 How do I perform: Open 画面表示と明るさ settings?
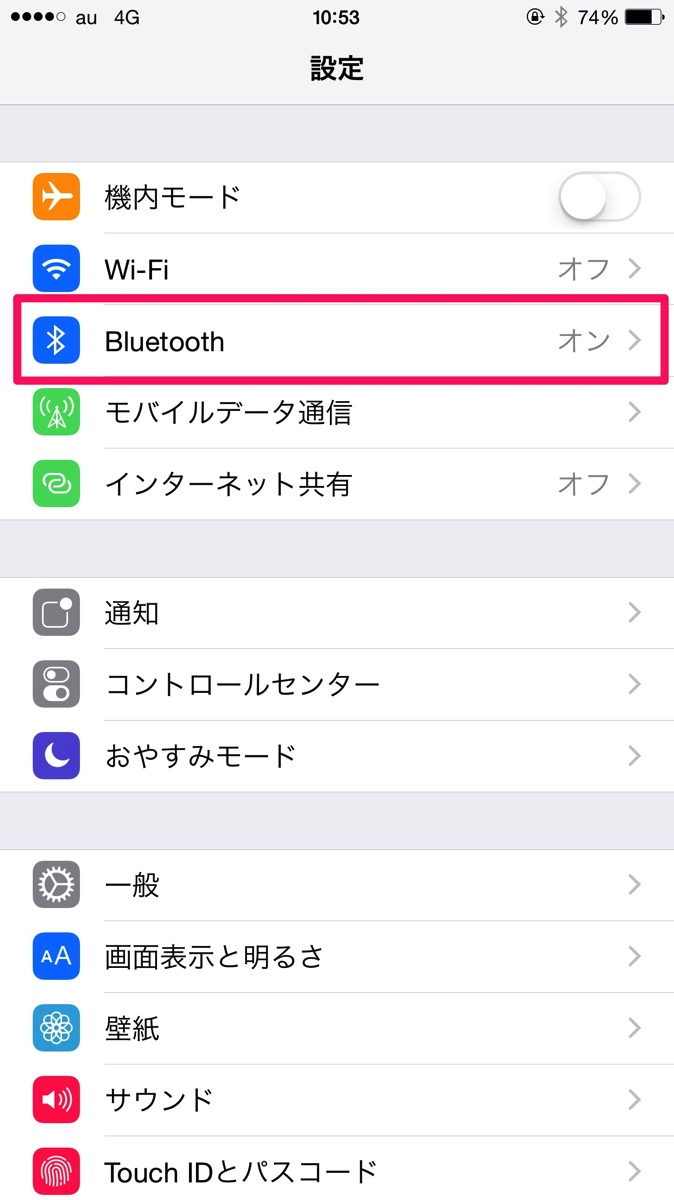coord(337,957)
